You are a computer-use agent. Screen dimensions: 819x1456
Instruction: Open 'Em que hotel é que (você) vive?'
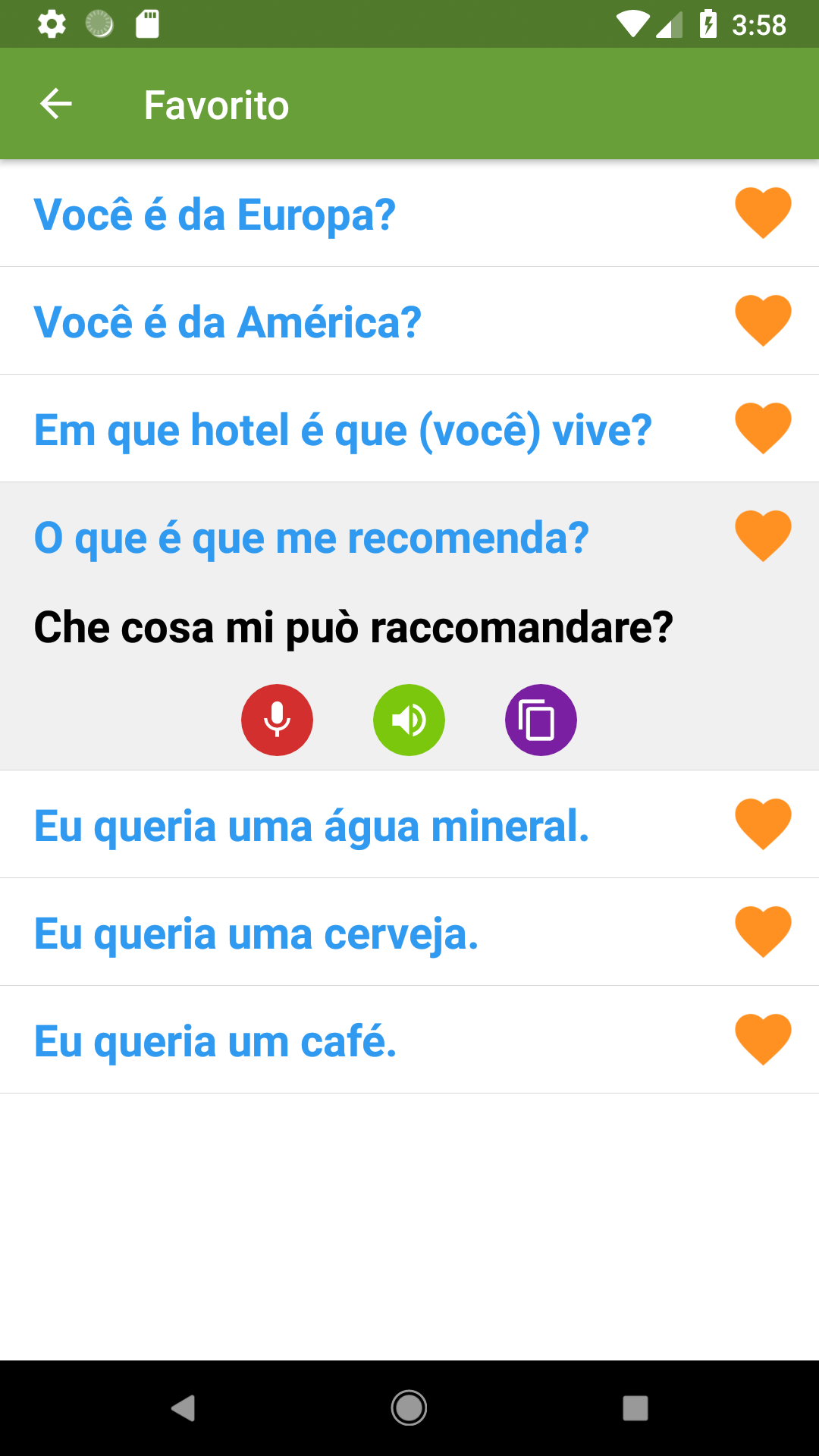(x=343, y=430)
